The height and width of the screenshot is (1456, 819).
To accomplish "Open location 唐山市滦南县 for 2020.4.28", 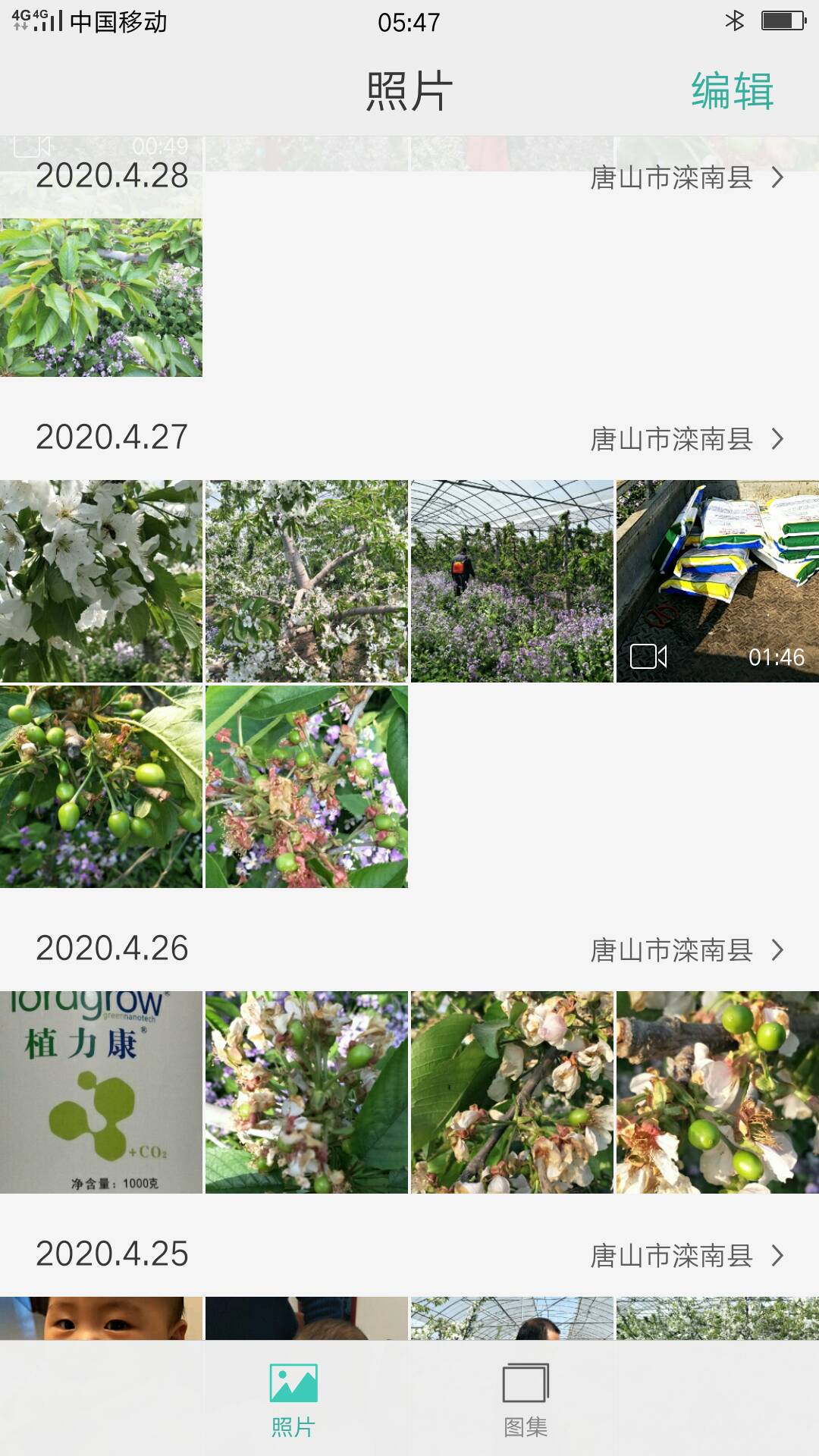I will (687, 177).
